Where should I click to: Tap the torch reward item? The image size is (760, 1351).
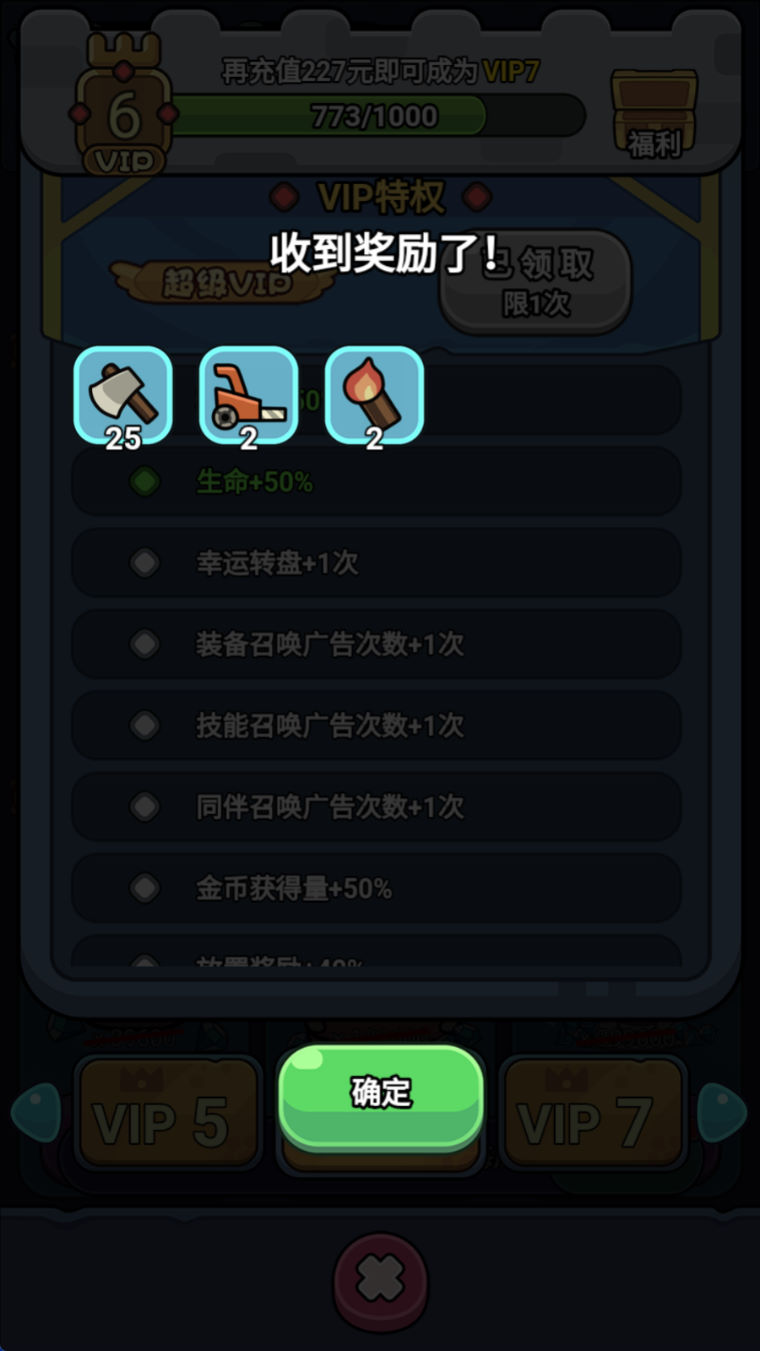[x=374, y=394]
